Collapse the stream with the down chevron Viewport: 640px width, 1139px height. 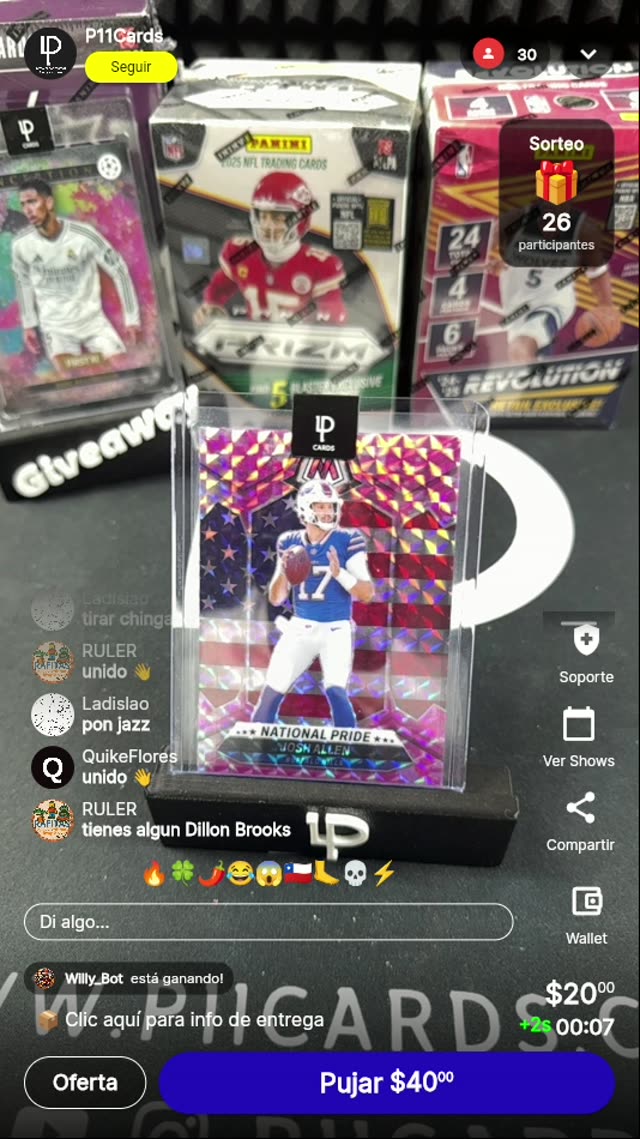click(x=588, y=54)
